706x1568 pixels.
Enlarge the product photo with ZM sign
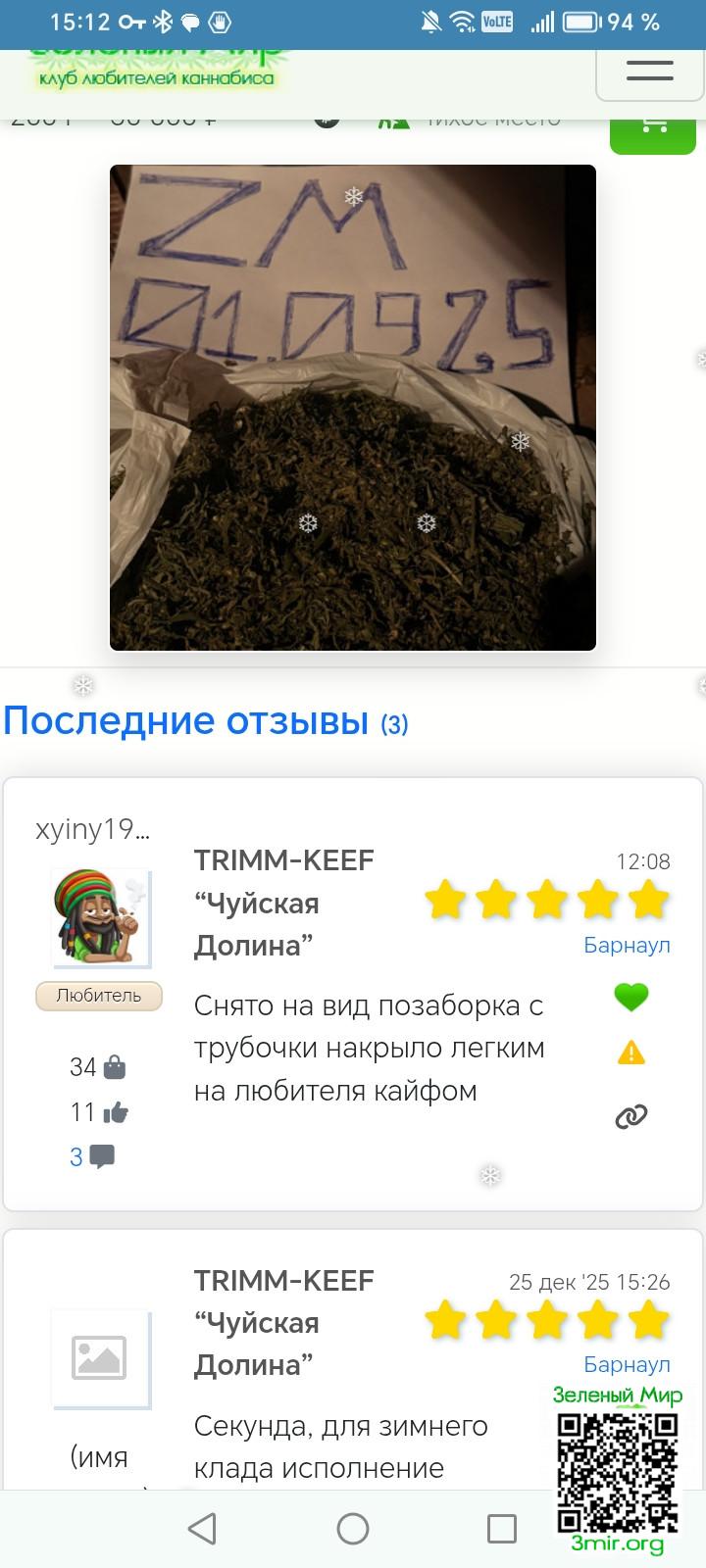tap(353, 408)
